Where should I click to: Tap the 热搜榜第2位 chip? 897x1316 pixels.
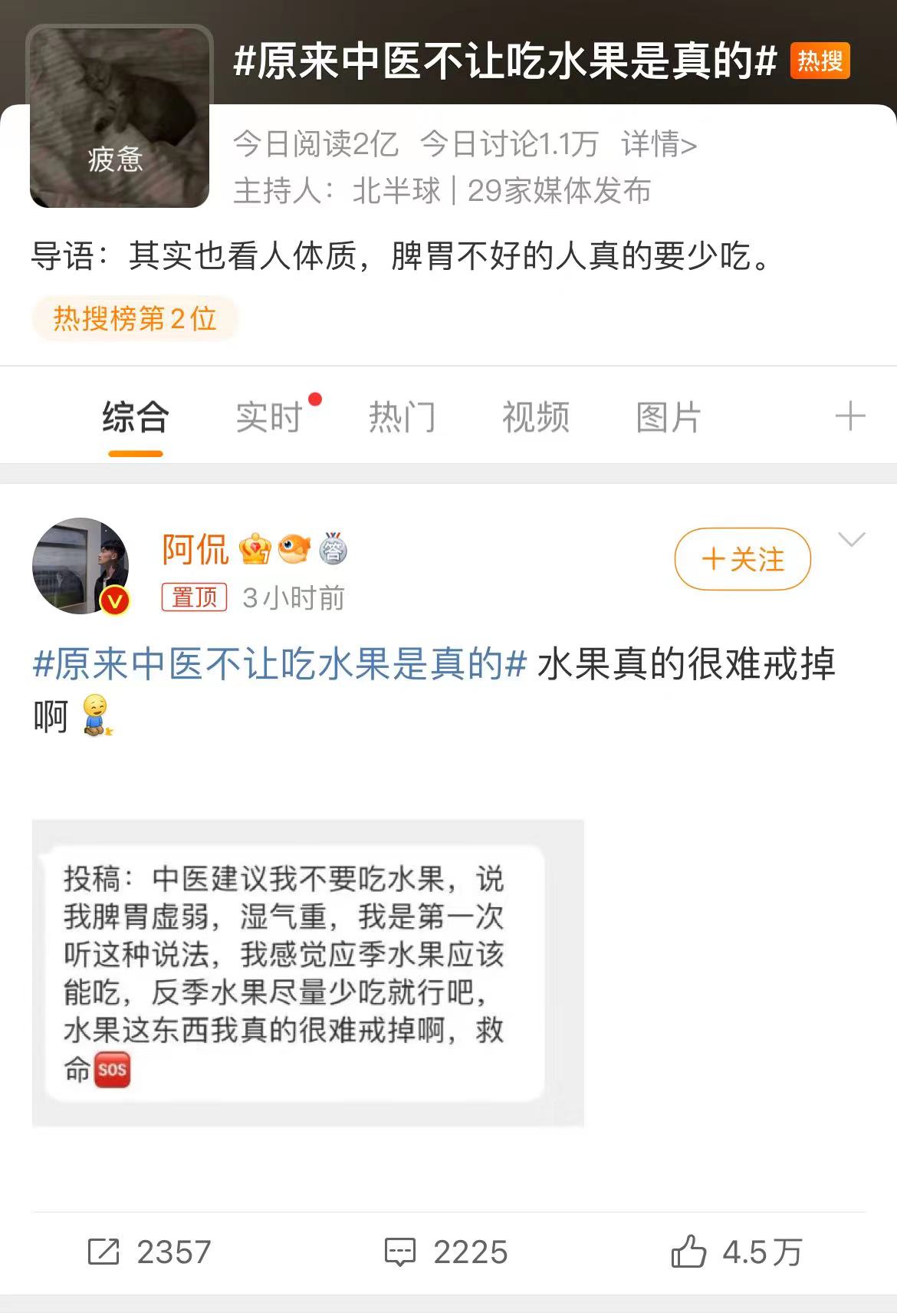click(135, 318)
